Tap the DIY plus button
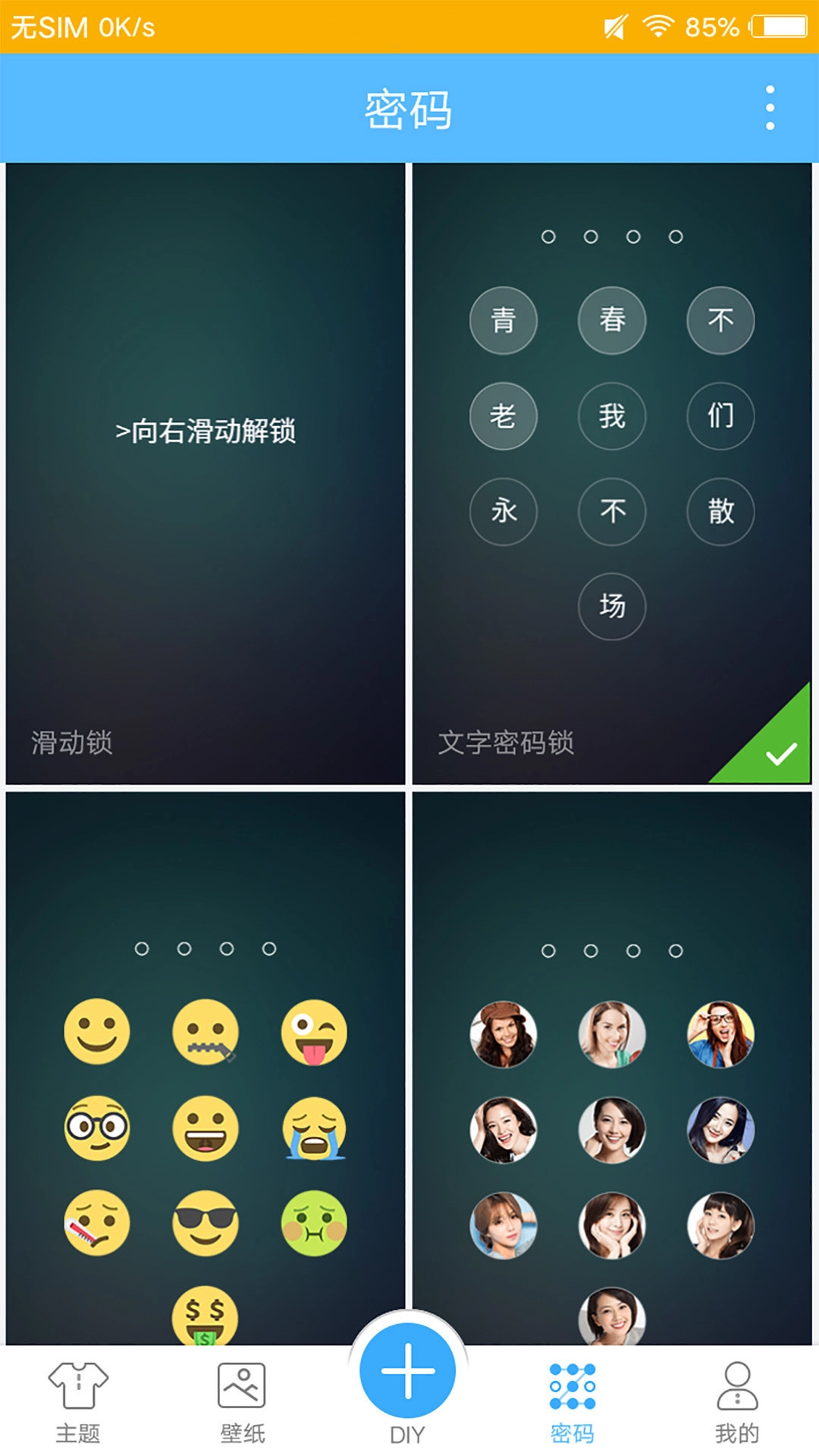 coord(407,1372)
